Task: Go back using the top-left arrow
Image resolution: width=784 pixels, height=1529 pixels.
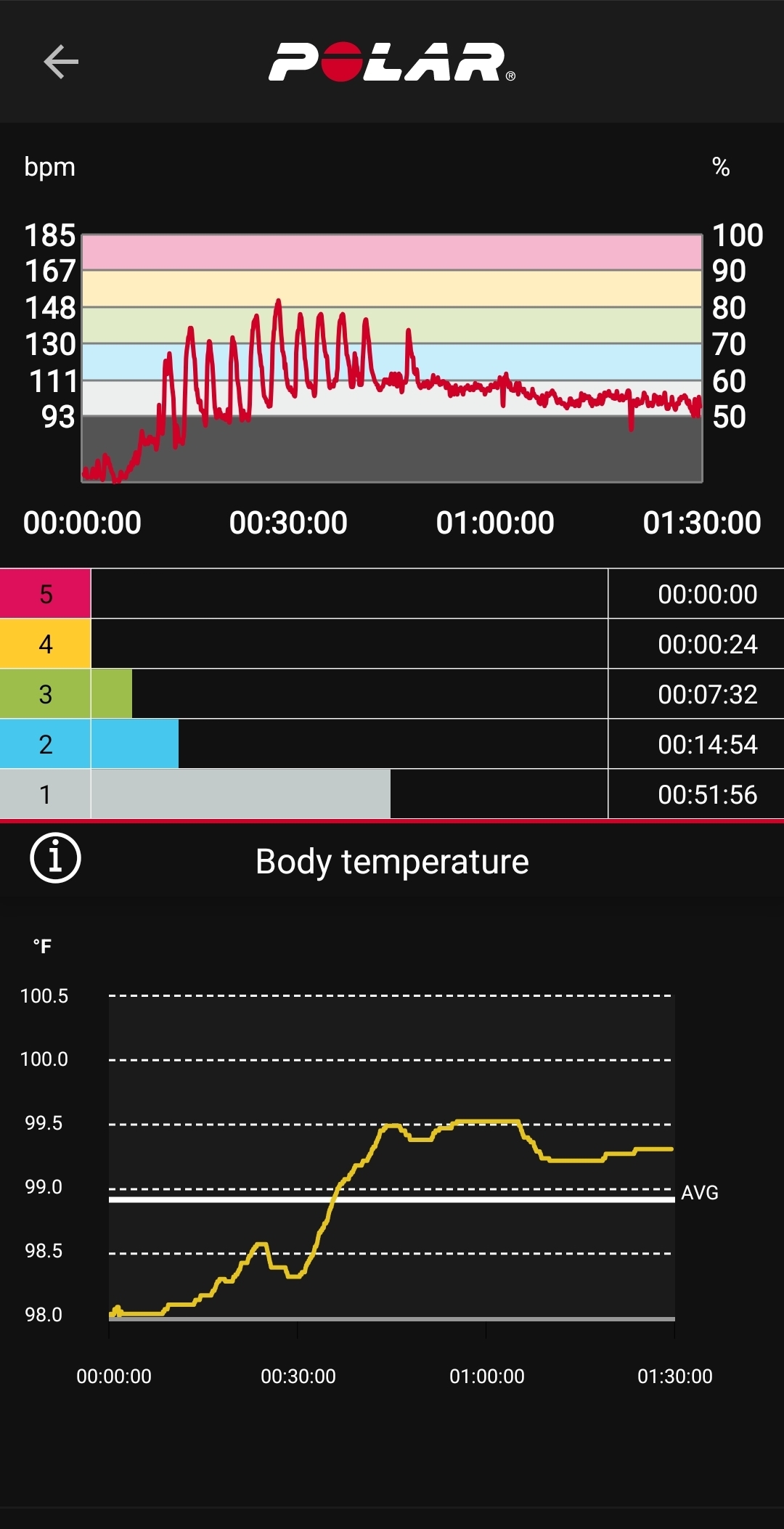Action: pyautogui.click(x=61, y=62)
